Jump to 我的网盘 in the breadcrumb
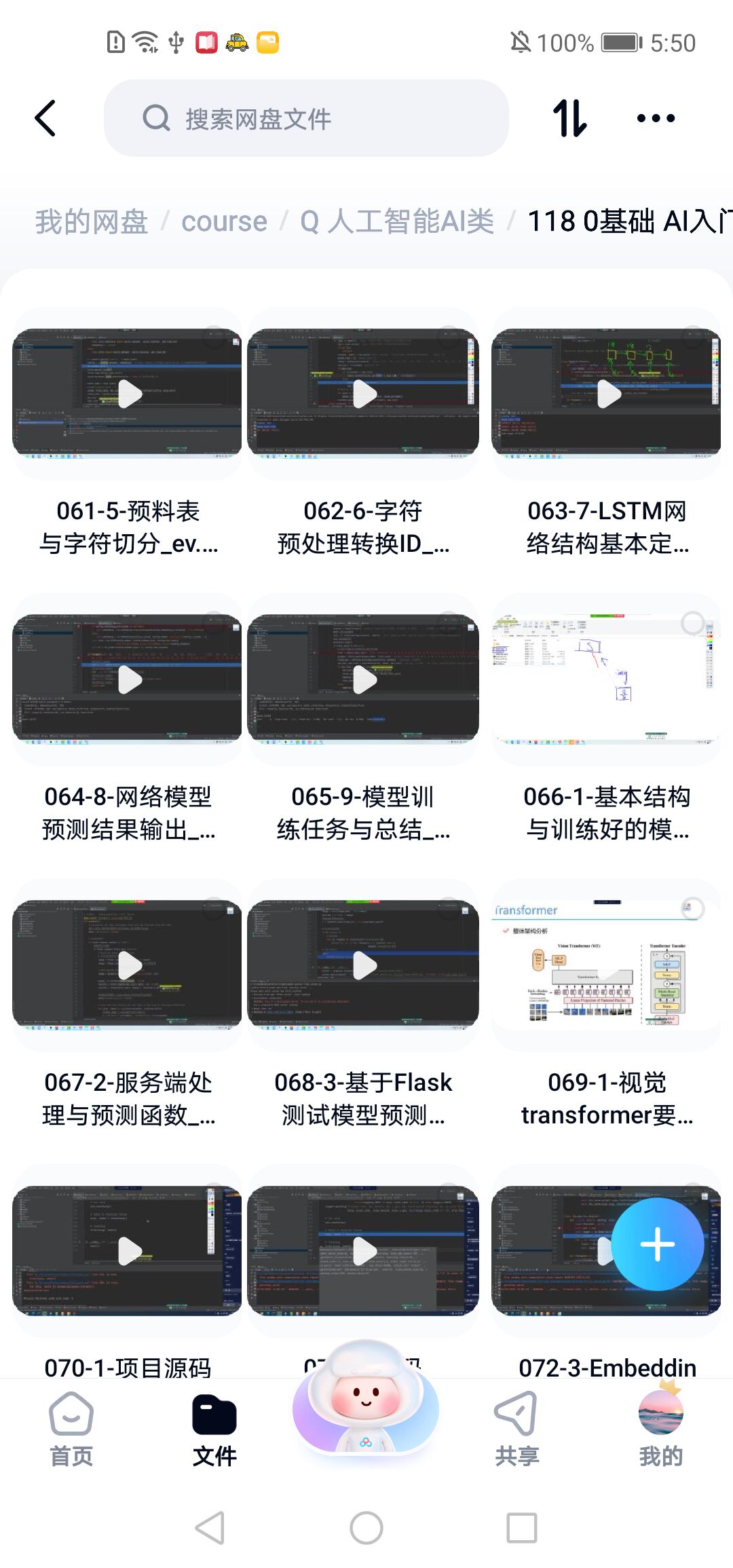 (92, 221)
